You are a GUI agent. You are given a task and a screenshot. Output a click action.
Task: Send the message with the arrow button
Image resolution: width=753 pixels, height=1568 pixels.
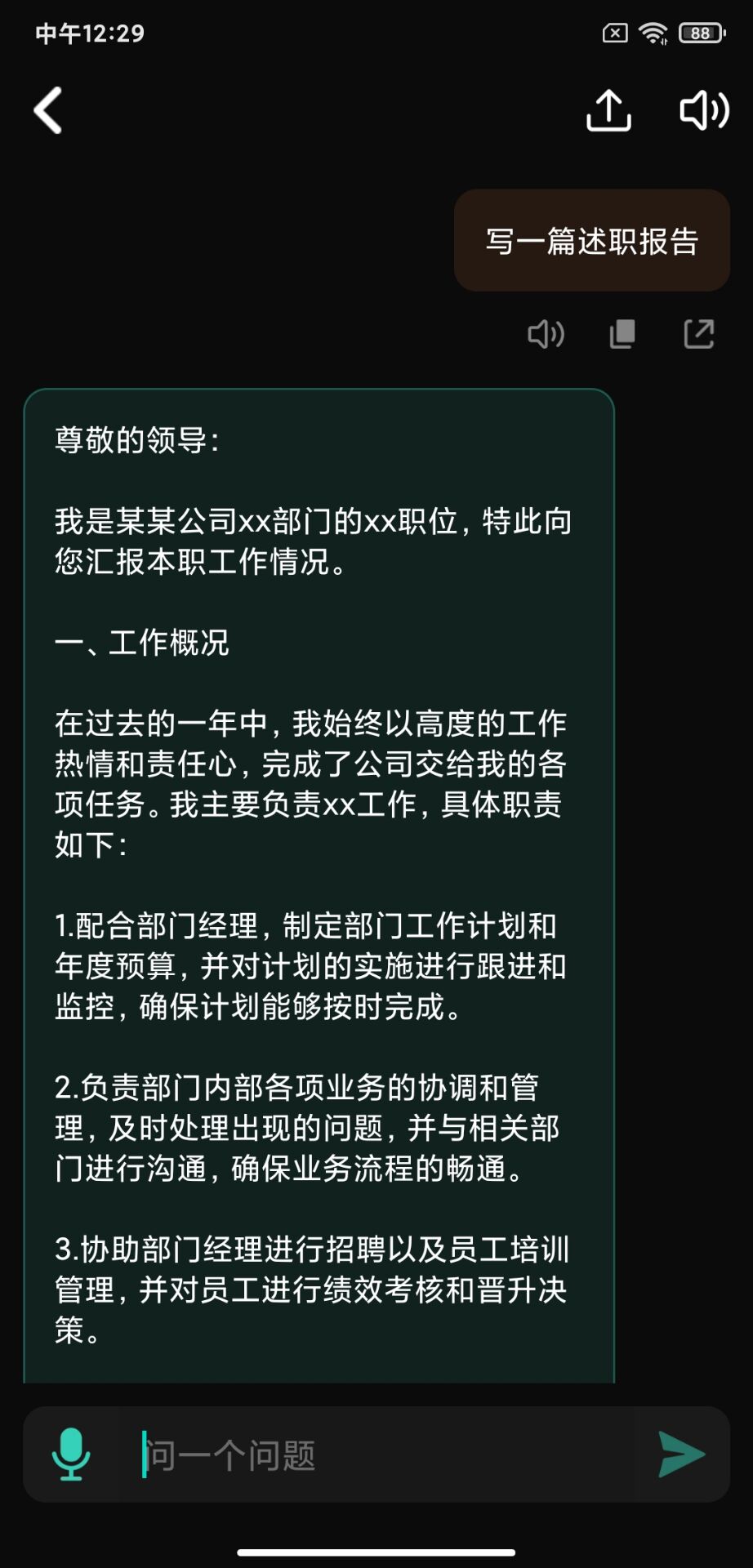[682, 1454]
